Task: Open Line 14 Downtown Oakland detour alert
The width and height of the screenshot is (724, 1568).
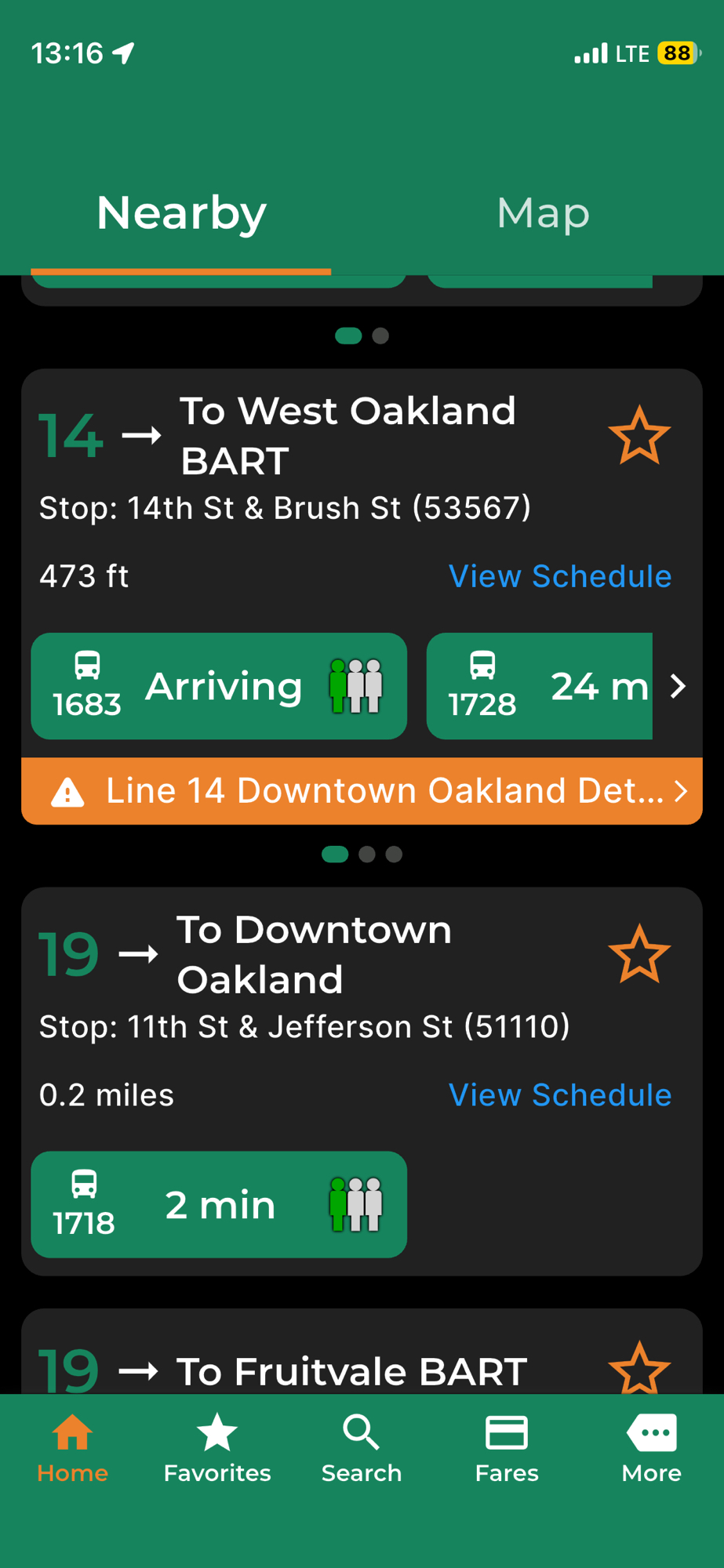Action: point(362,791)
